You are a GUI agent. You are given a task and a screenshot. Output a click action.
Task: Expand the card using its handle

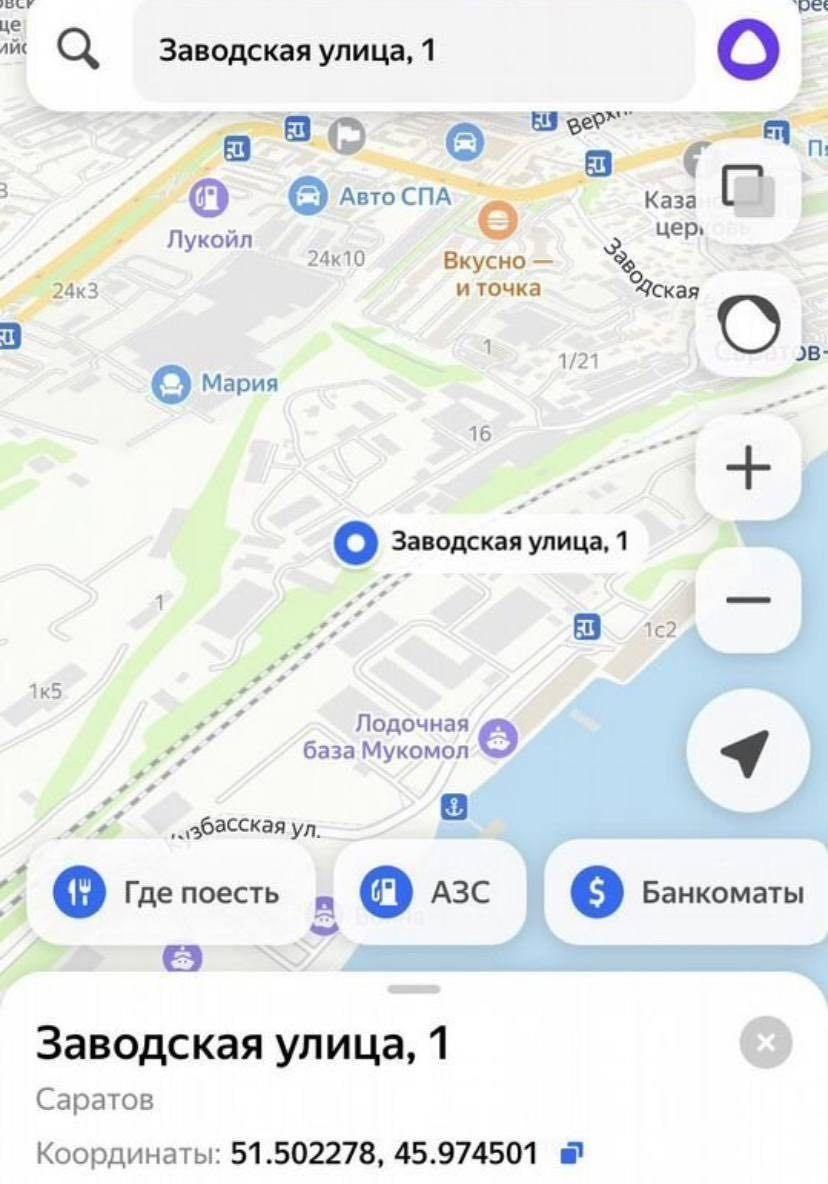pyautogui.click(x=414, y=989)
